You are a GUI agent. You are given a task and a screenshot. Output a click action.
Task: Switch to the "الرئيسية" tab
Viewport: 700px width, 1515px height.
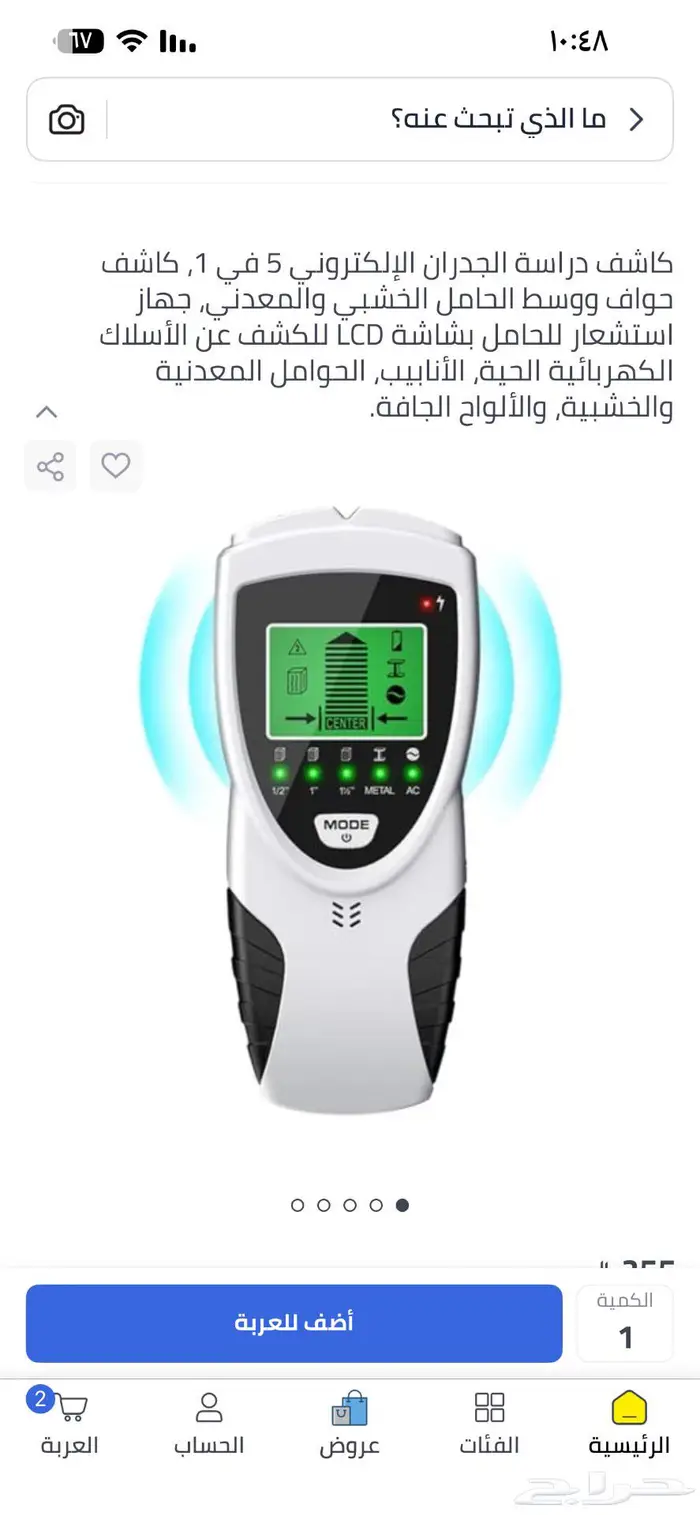629,1423
